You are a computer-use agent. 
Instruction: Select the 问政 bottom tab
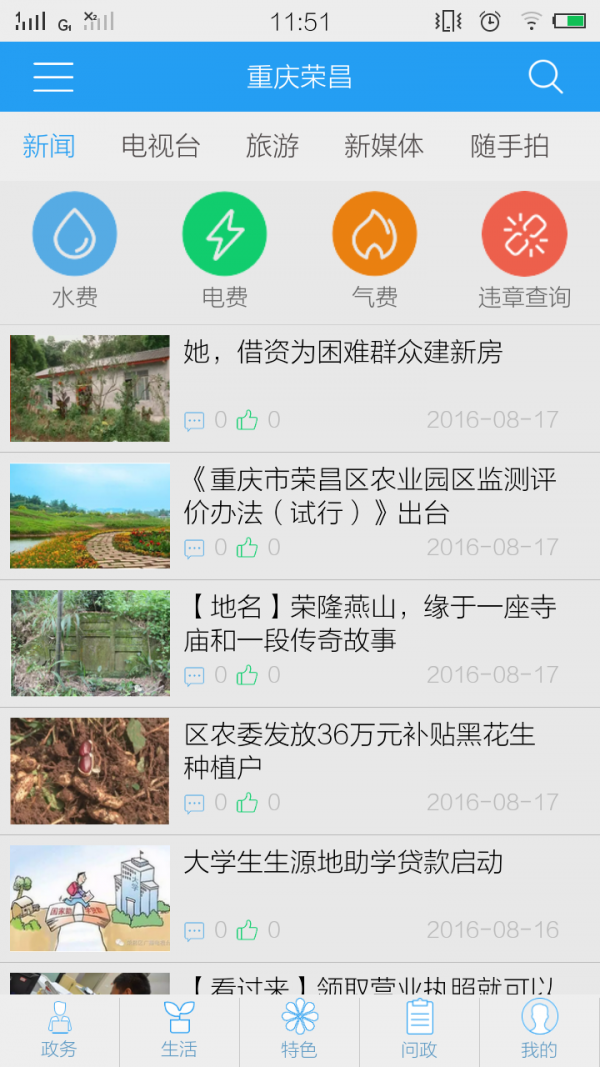(419, 1030)
